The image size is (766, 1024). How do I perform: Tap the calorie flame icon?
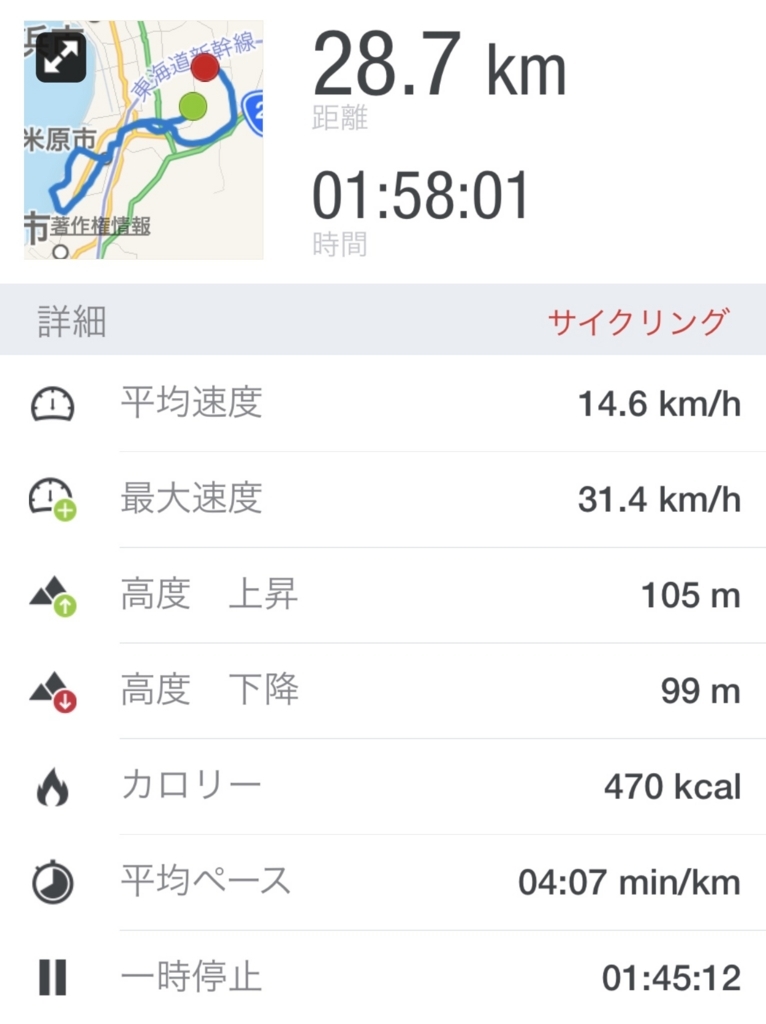pos(51,786)
